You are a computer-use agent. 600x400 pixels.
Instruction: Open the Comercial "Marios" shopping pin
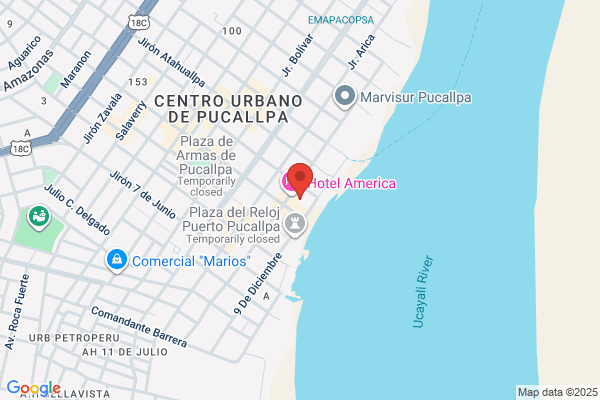pos(117,261)
